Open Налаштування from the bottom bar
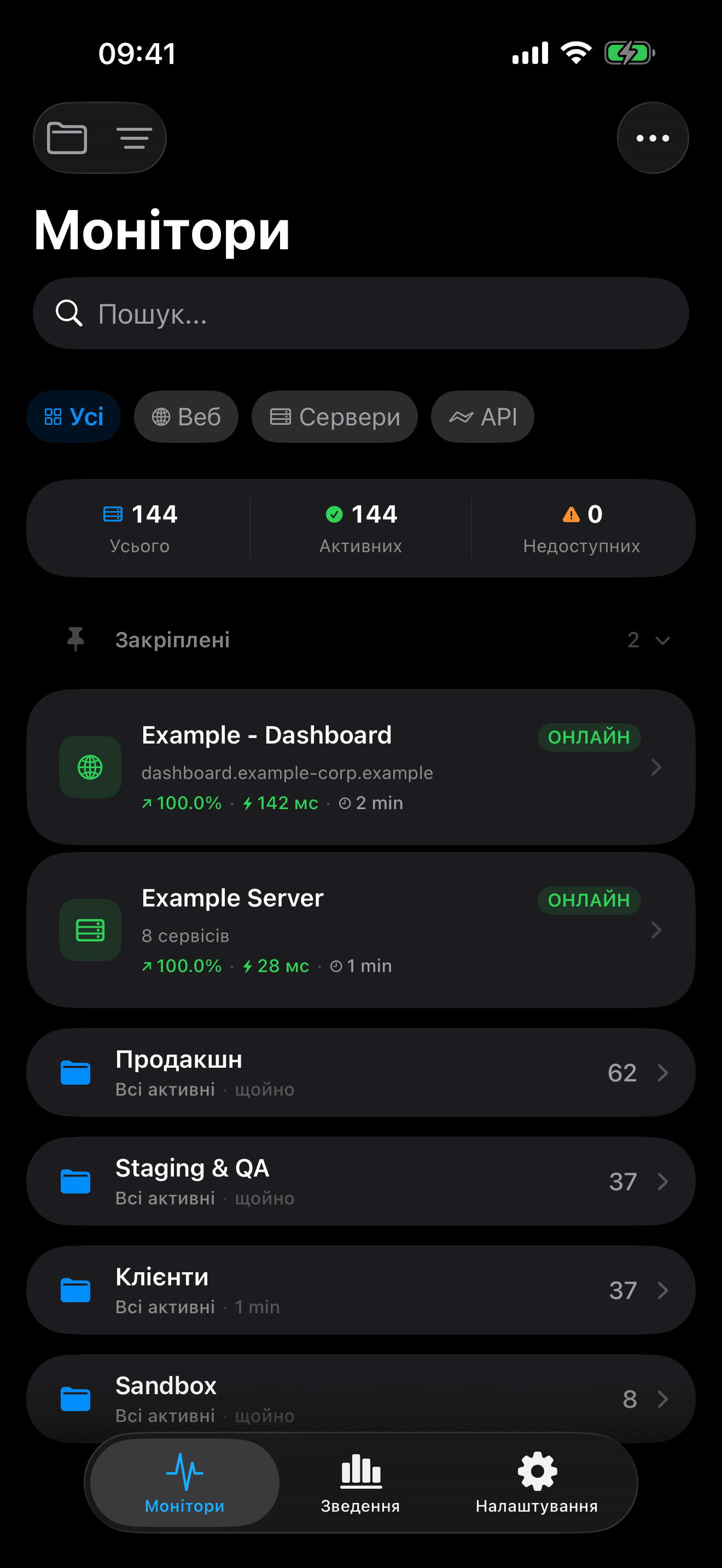The image size is (722, 1568). point(537,1485)
